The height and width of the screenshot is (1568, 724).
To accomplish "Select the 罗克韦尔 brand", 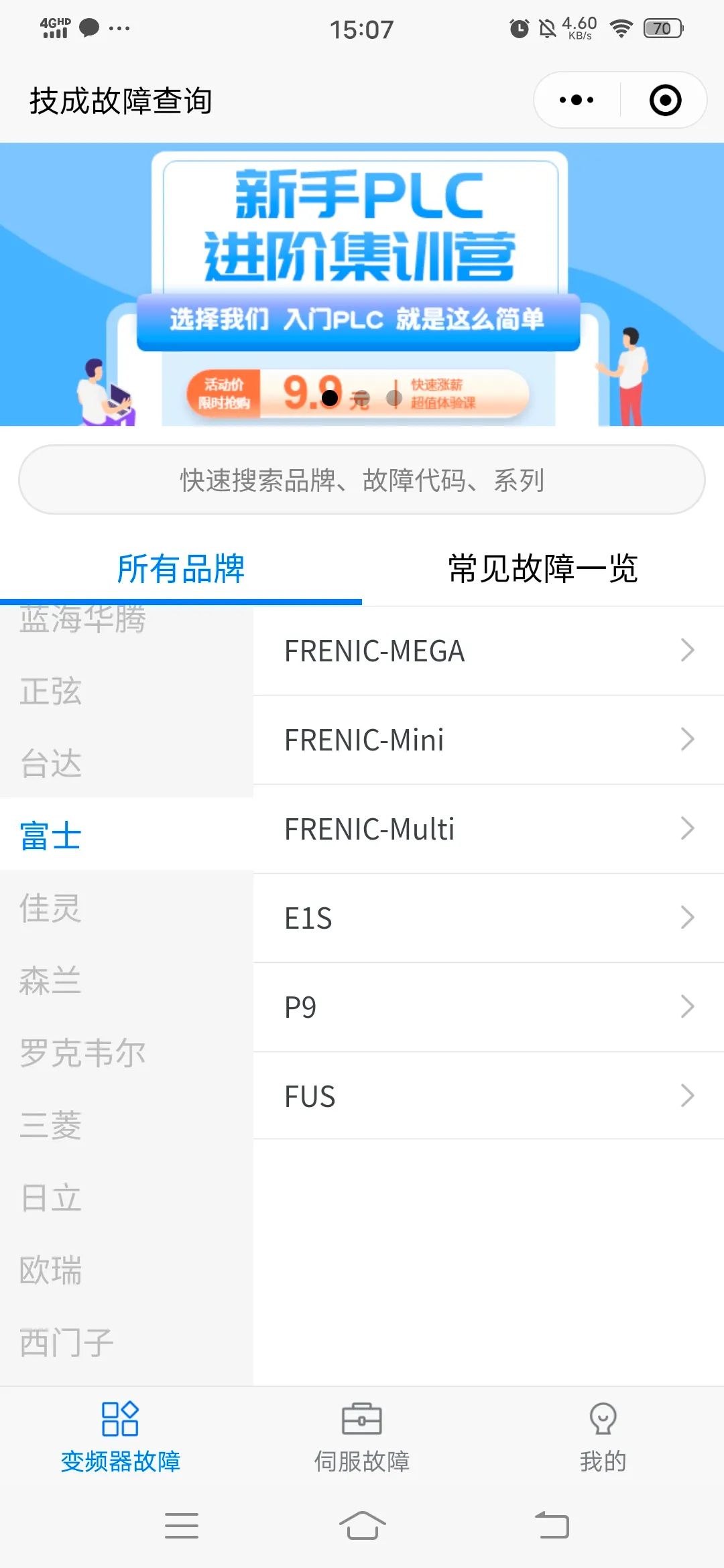I will click(x=127, y=1053).
